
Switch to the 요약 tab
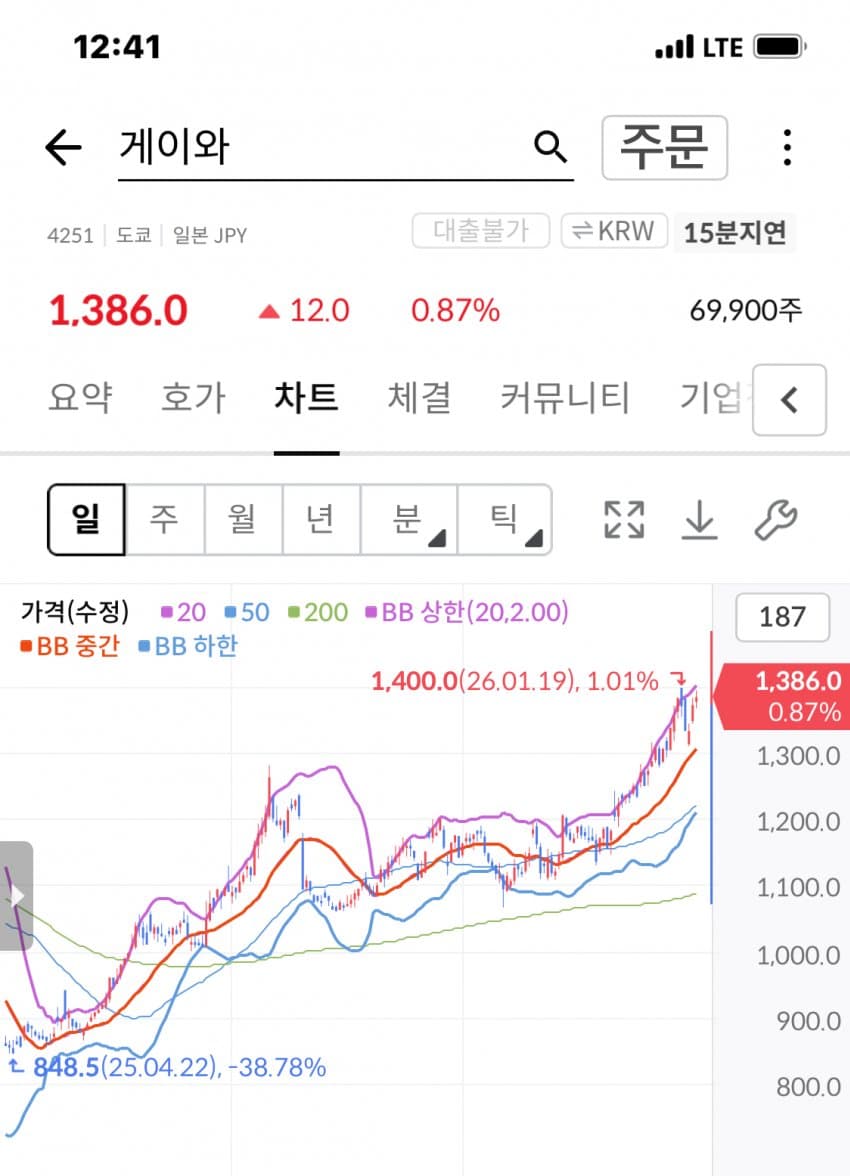pyautogui.click(x=80, y=398)
